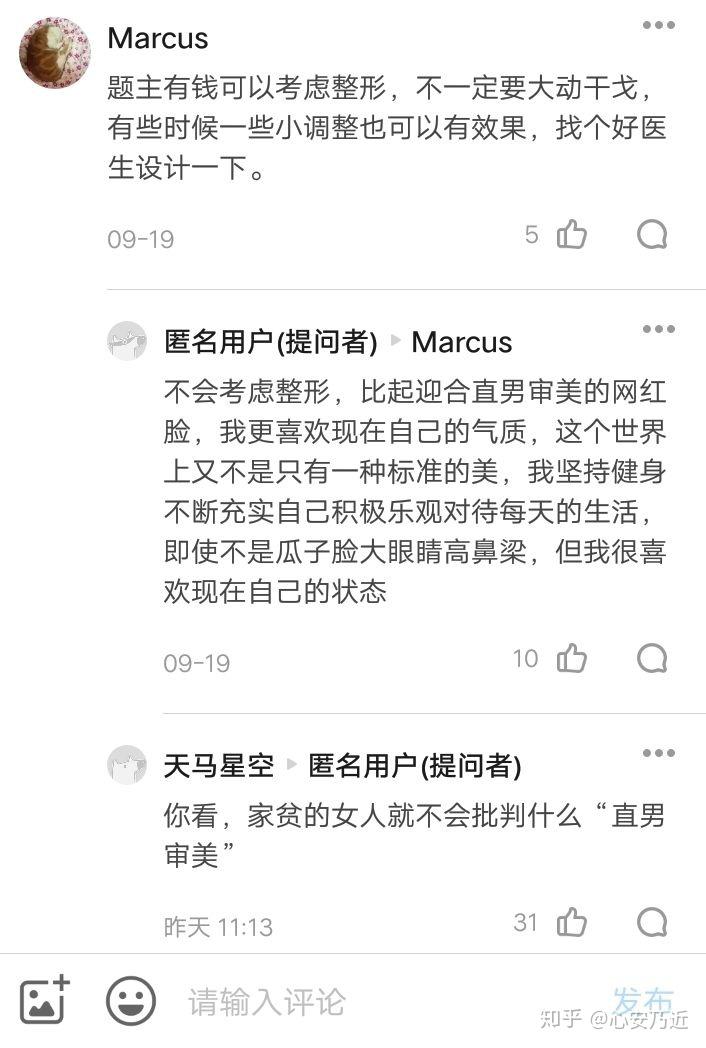Open Marcus's profile picture
Viewport: 706px width, 1048px height.
pyautogui.click(x=55, y=52)
